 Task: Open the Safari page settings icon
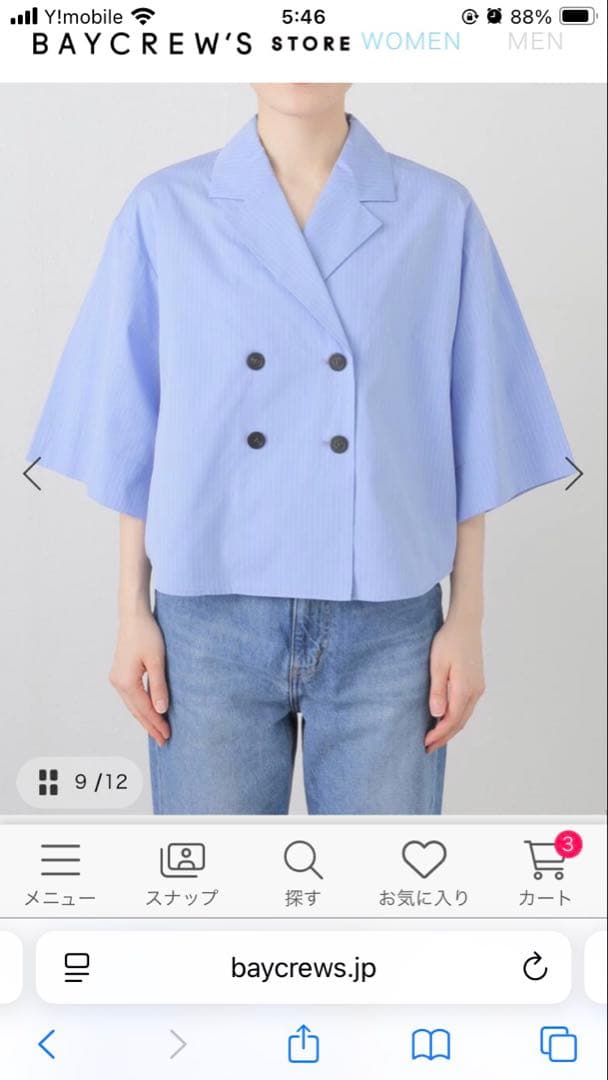pos(76,968)
